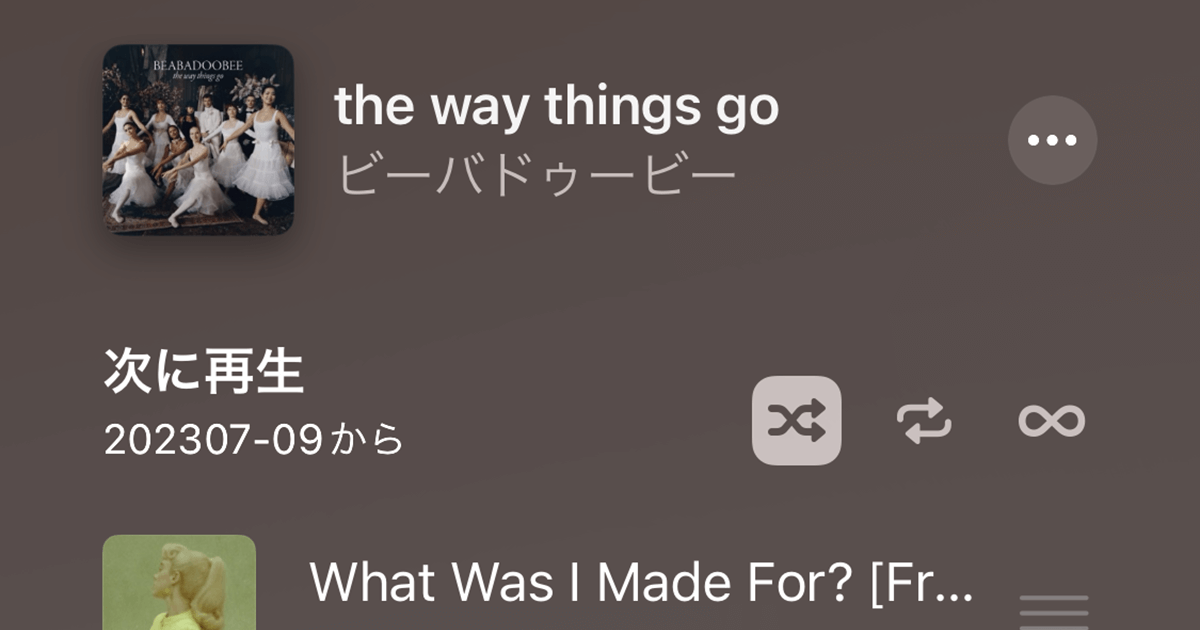The width and height of the screenshot is (1200, 630).
Task: Open the way things go album artwork
Action: pos(198,140)
